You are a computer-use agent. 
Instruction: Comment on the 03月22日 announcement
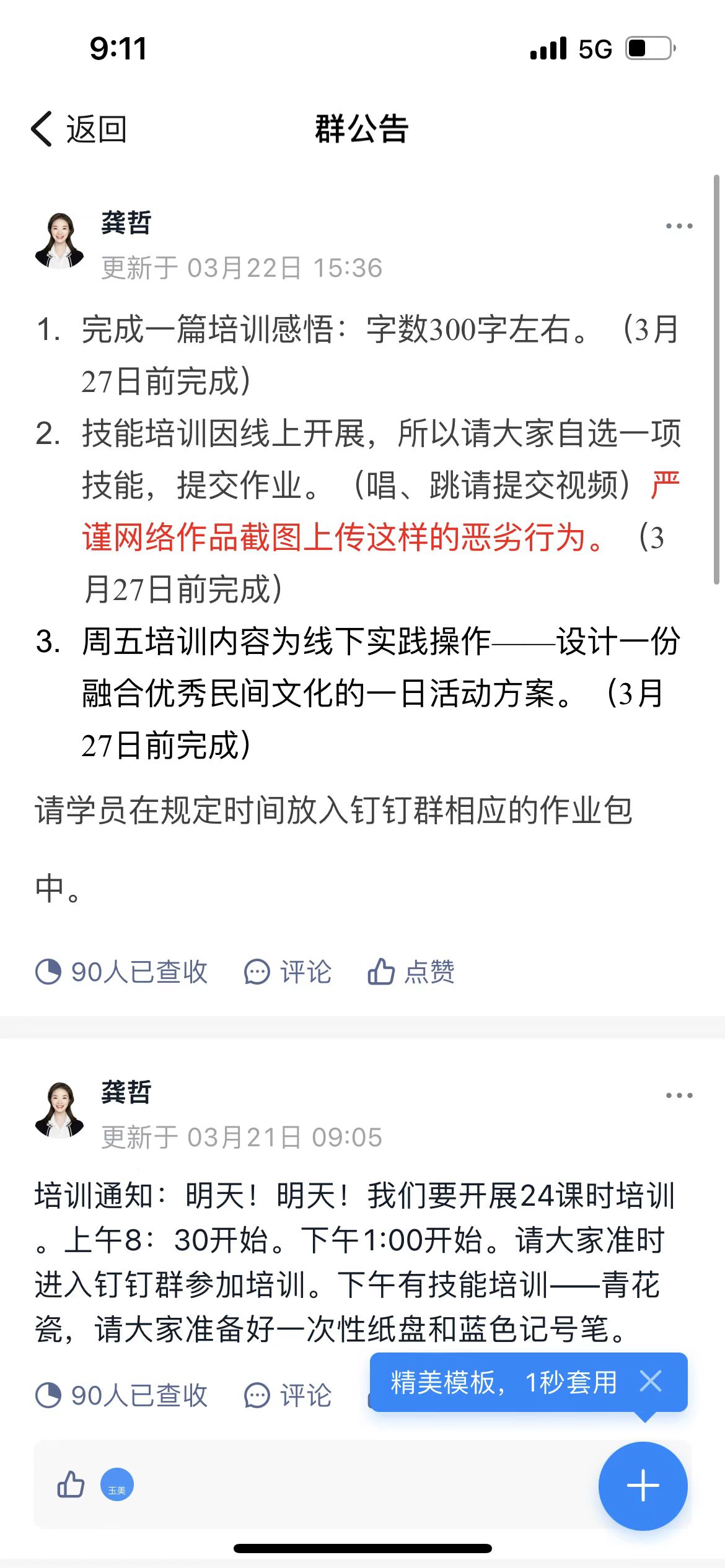click(288, 972)
